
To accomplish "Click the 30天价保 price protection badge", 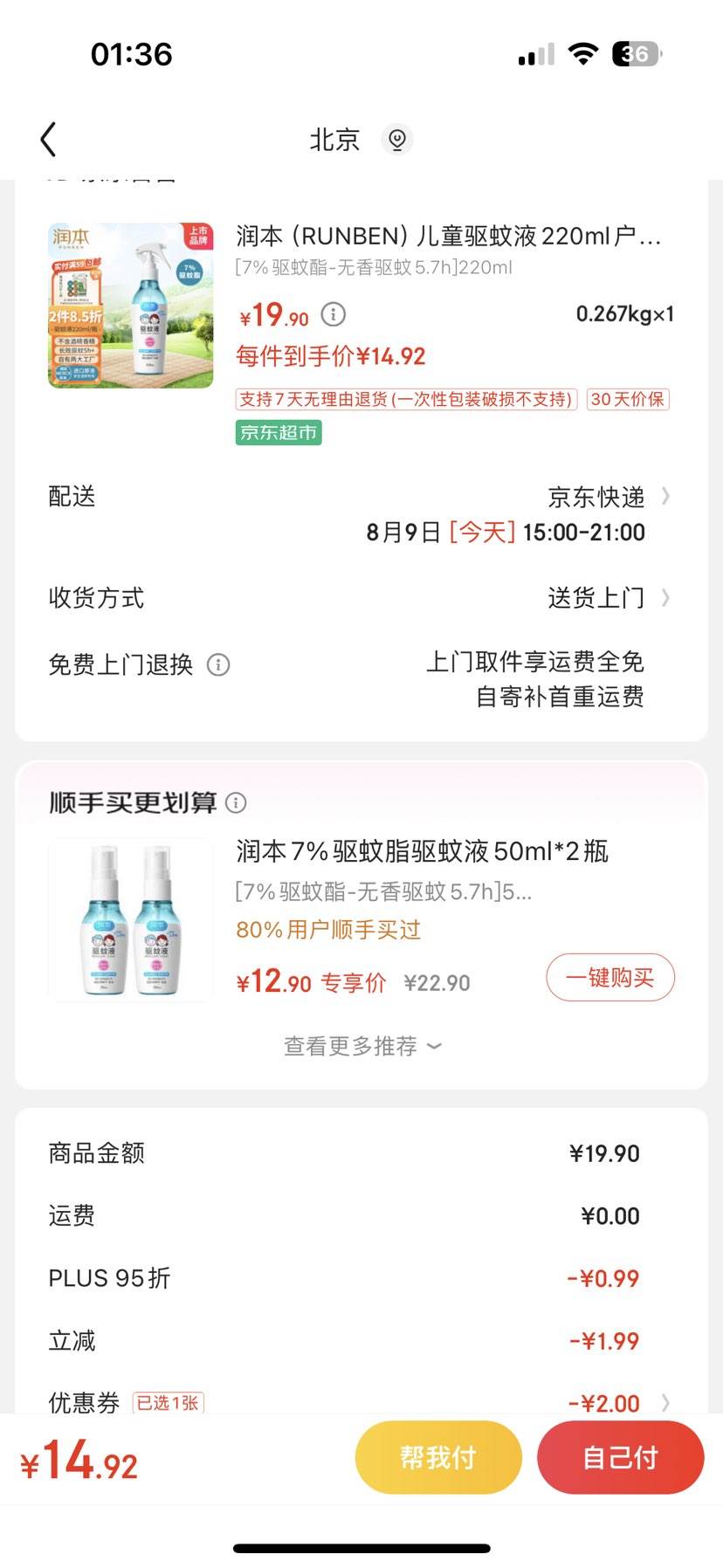I will pyautogui.click(x=627, y=400).
